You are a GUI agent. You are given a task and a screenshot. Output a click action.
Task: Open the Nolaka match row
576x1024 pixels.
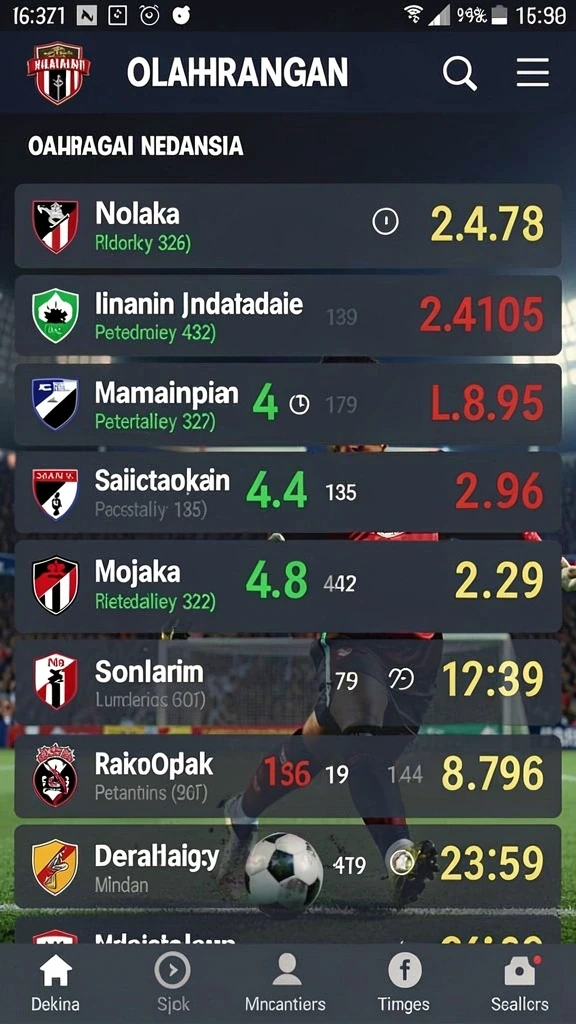[x=287, y=226]
